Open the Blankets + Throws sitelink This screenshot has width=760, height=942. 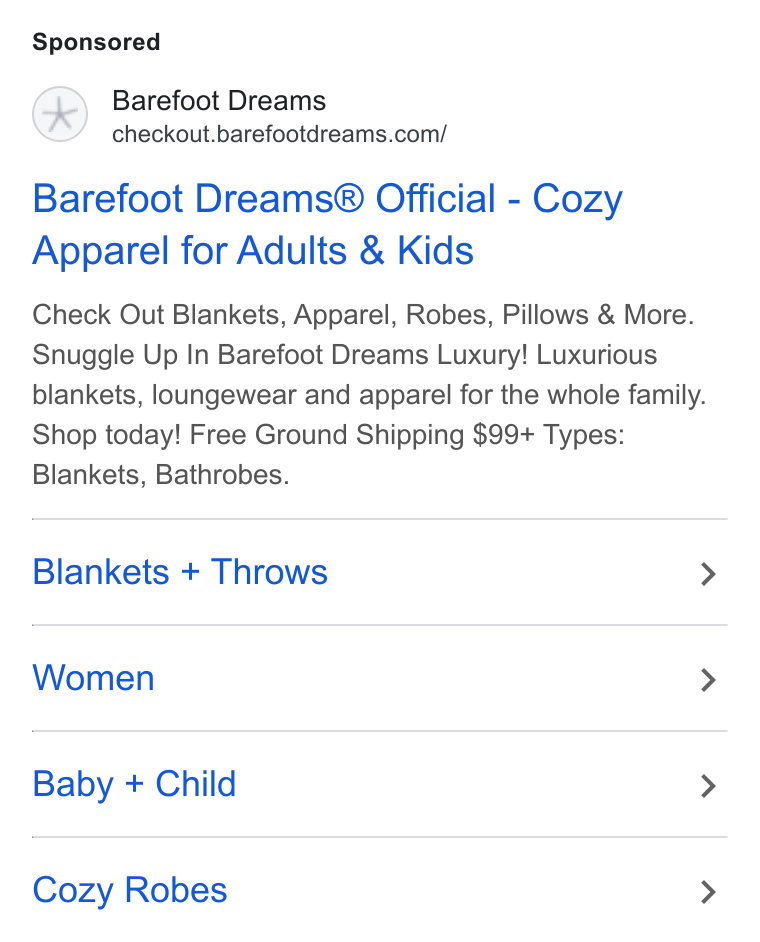pos(380,572)
